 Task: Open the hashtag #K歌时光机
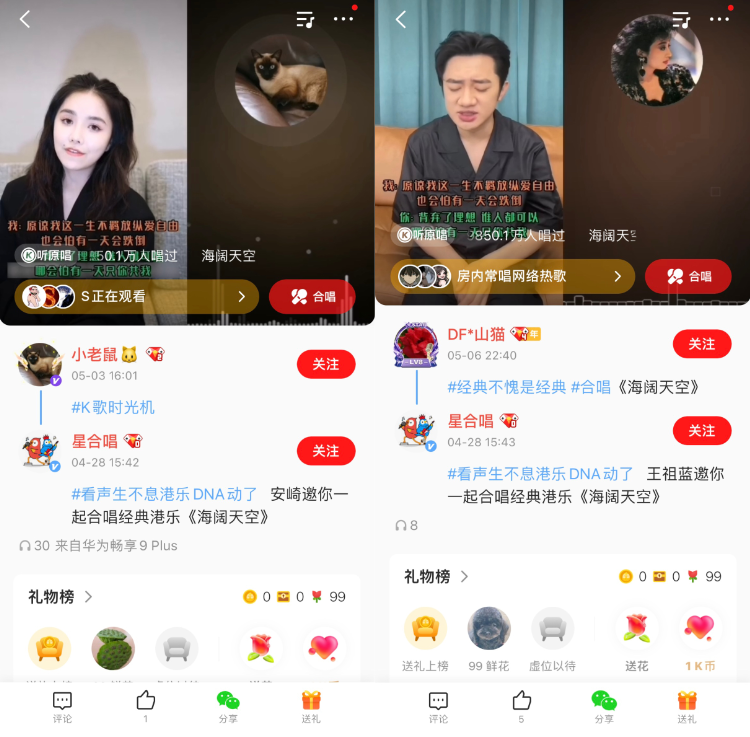point(113,407)
